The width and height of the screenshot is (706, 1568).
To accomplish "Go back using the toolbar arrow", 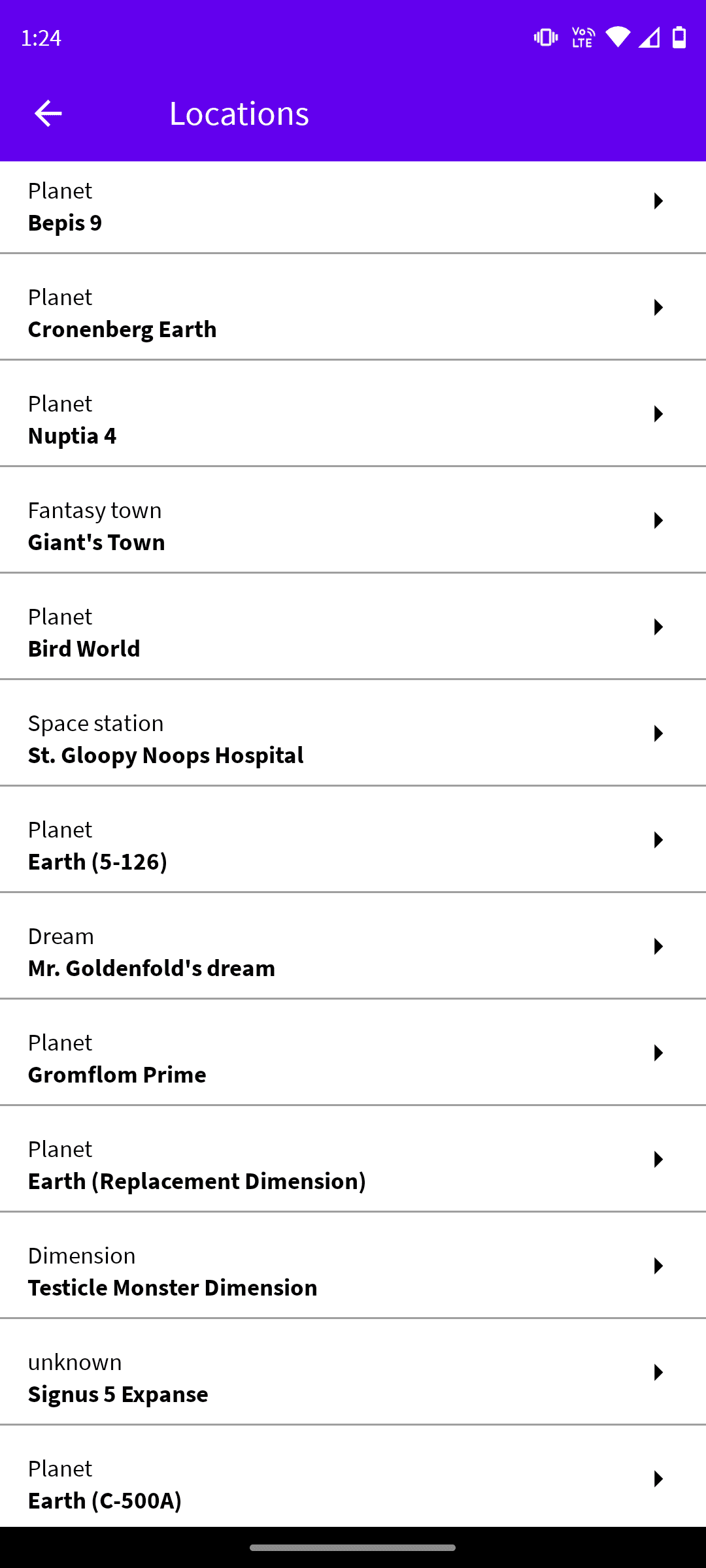I will [x=48, y=113].
